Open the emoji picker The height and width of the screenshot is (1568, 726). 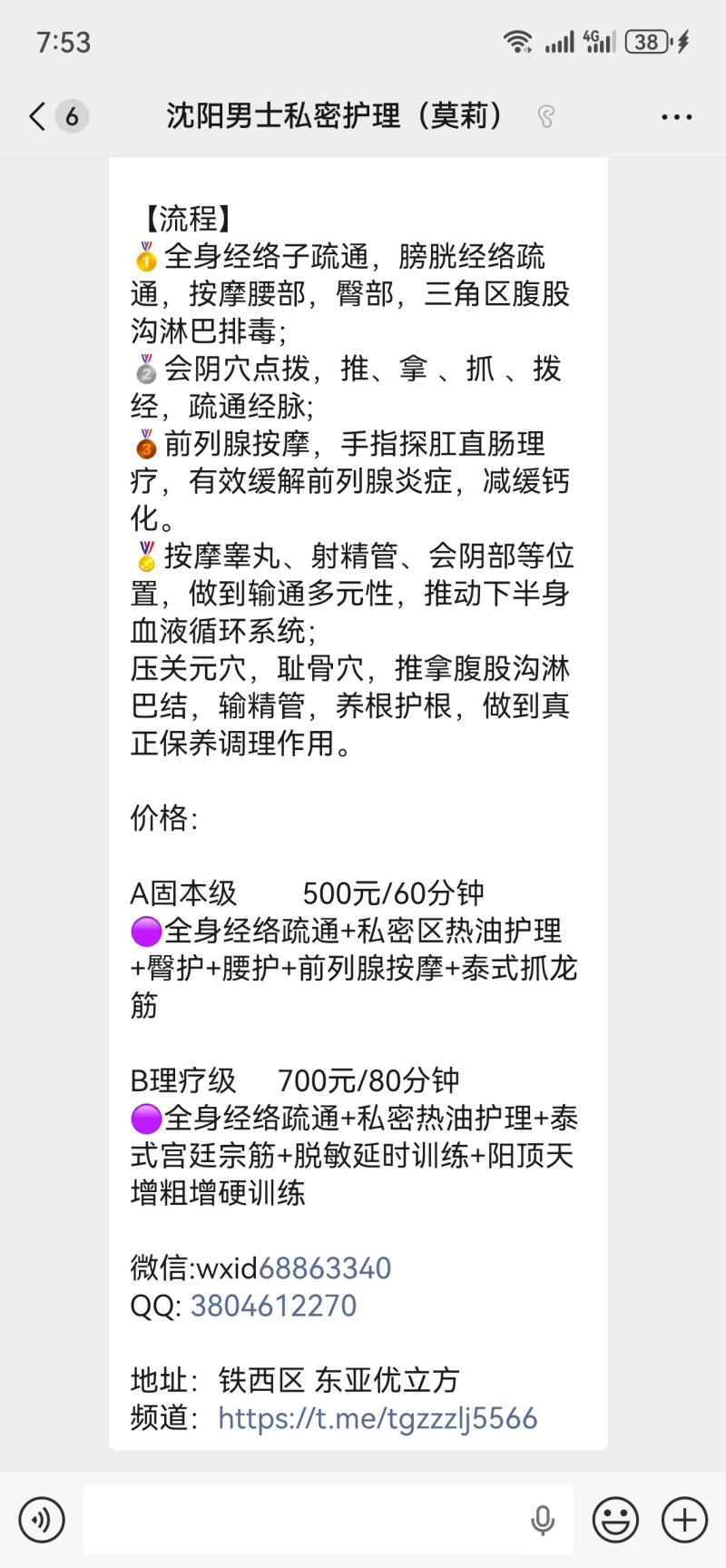(615, 1520)
